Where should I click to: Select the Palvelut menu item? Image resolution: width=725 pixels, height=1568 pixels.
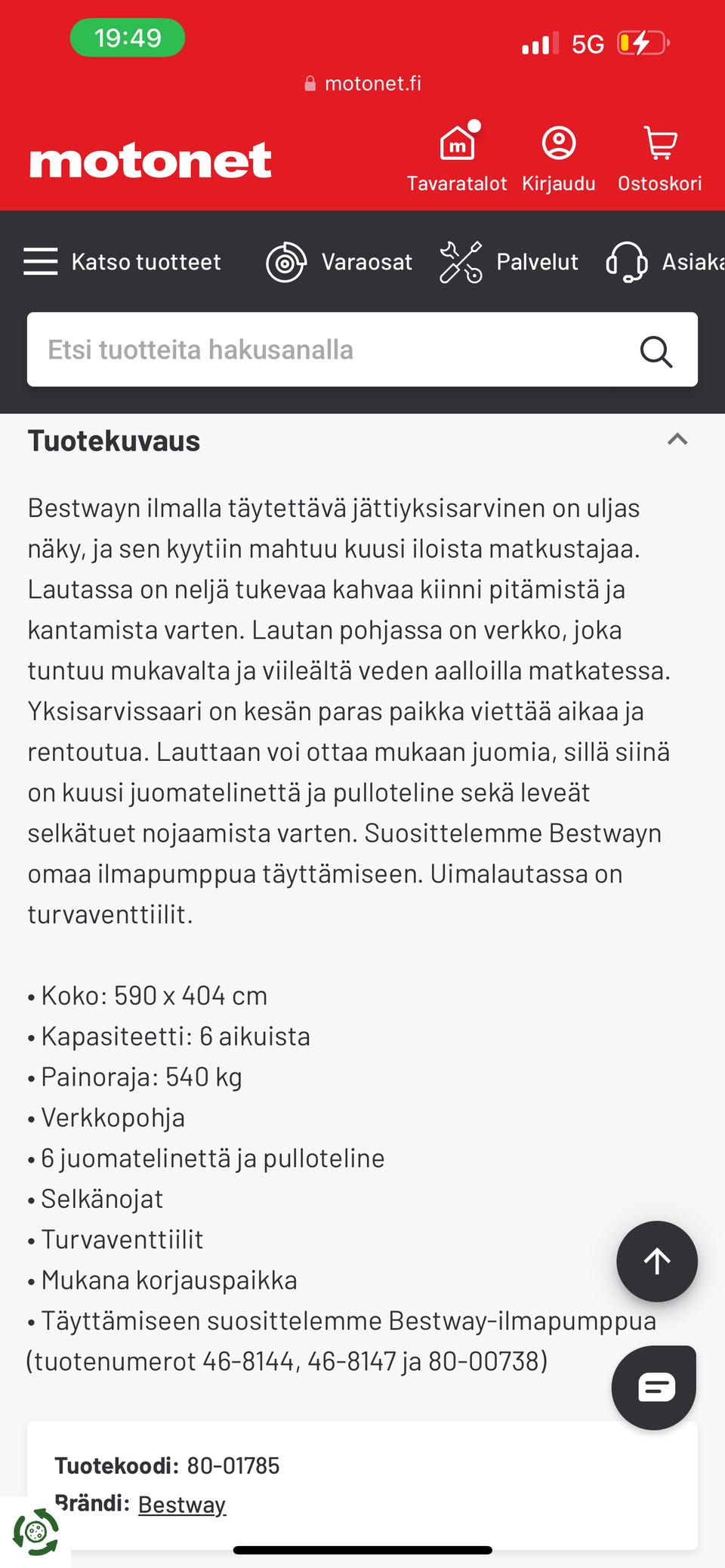537,262
